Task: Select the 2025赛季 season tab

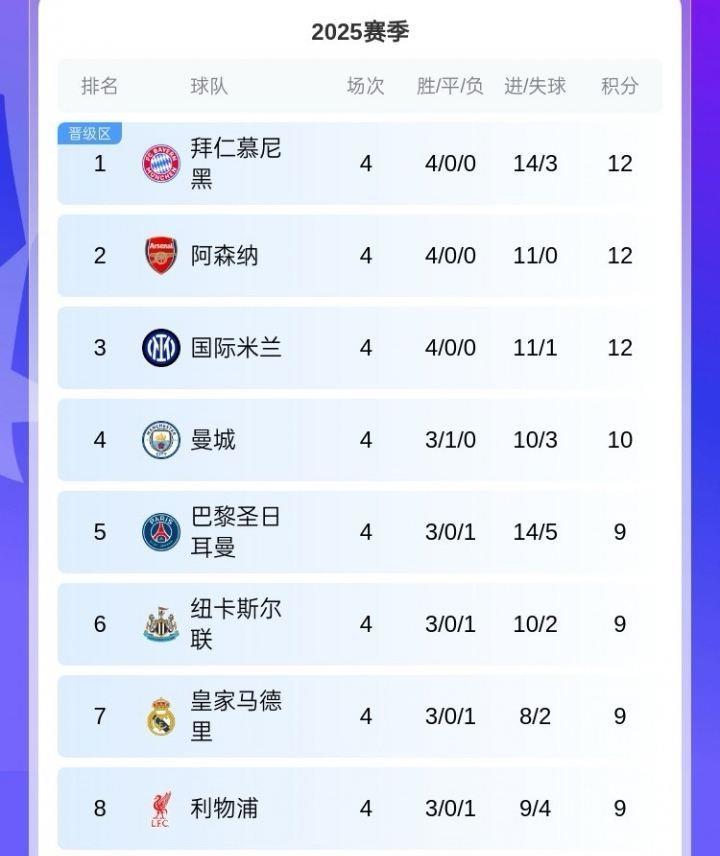Action: click(x=360, y=31)
